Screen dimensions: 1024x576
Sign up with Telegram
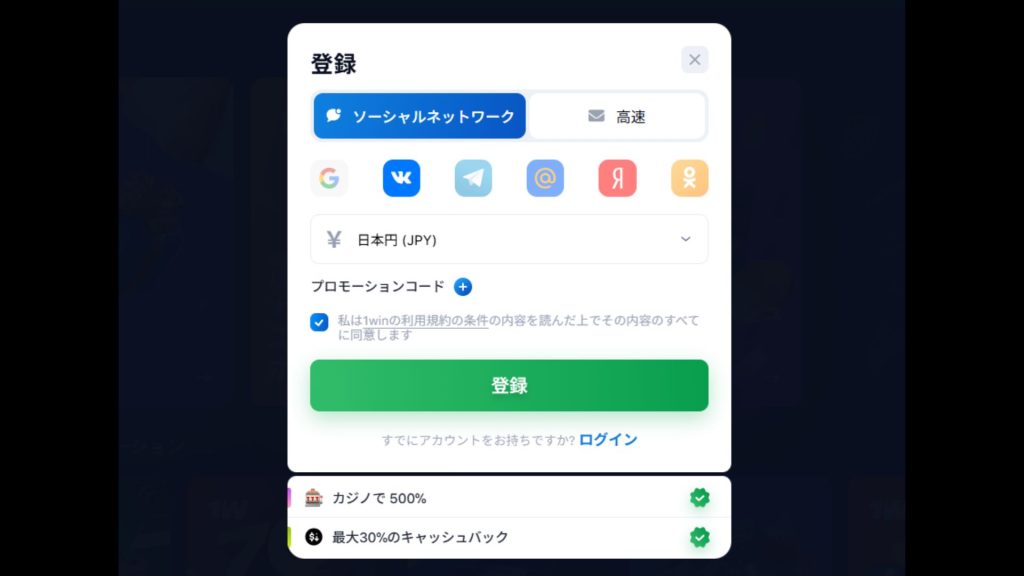(x=473, y=178)
